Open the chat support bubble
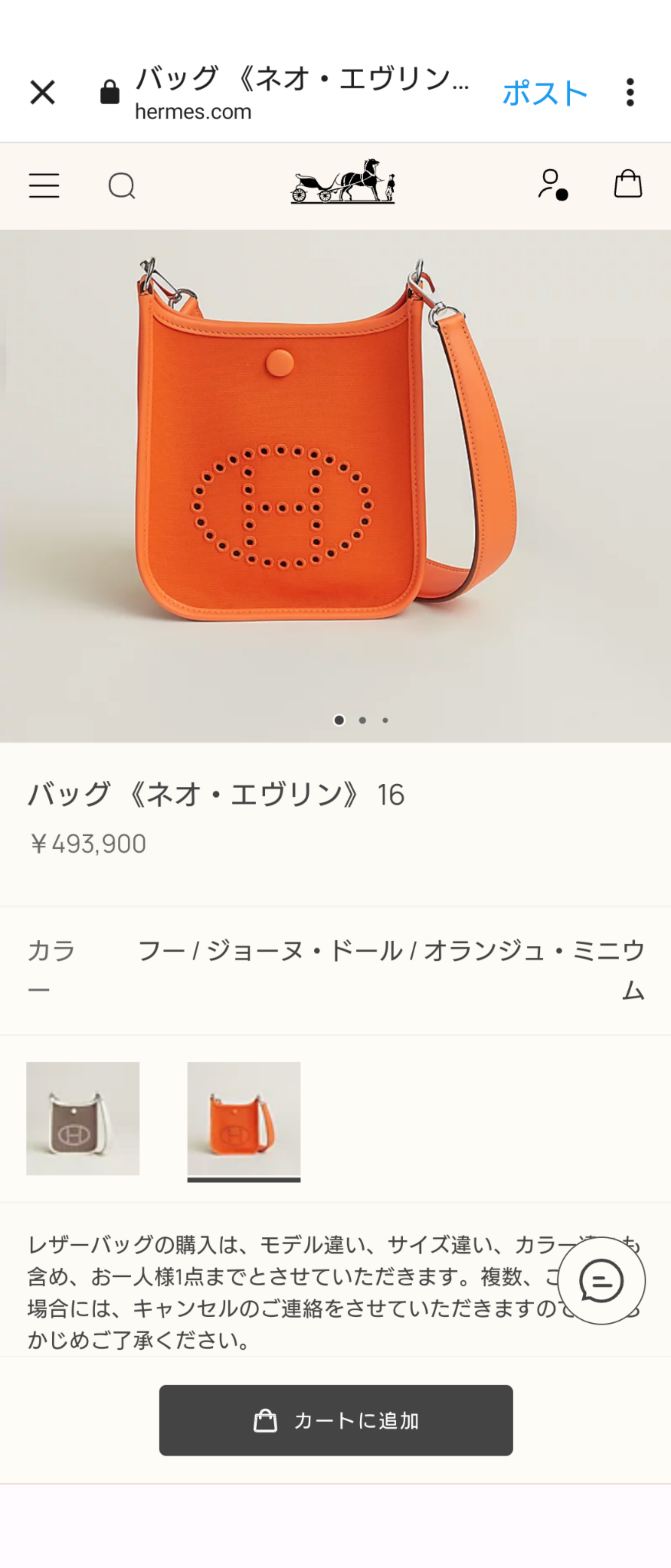The image size is (671, 1568). coord(601,1280)
